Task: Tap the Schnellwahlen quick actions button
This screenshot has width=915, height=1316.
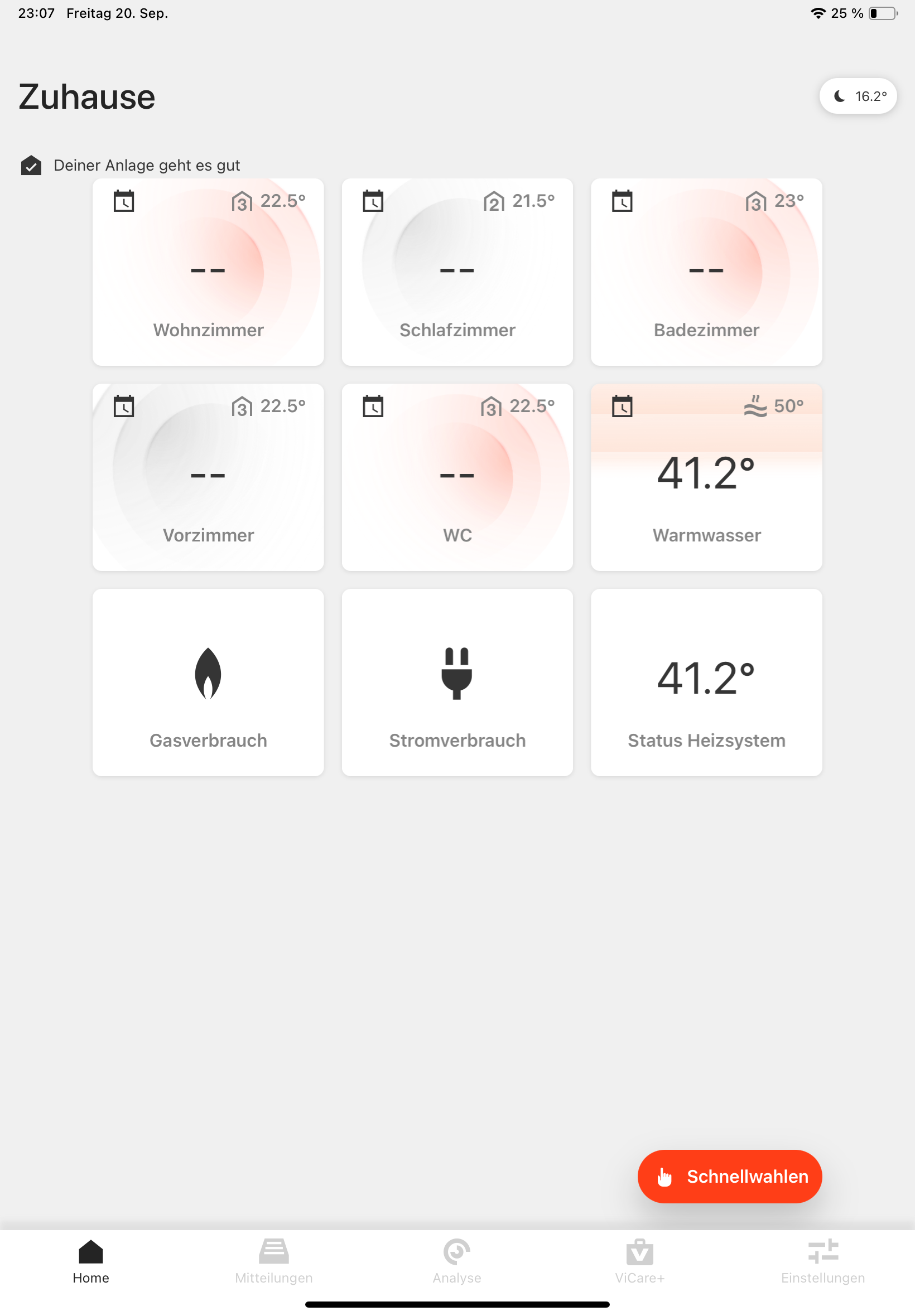Action: click(729, 1175)
